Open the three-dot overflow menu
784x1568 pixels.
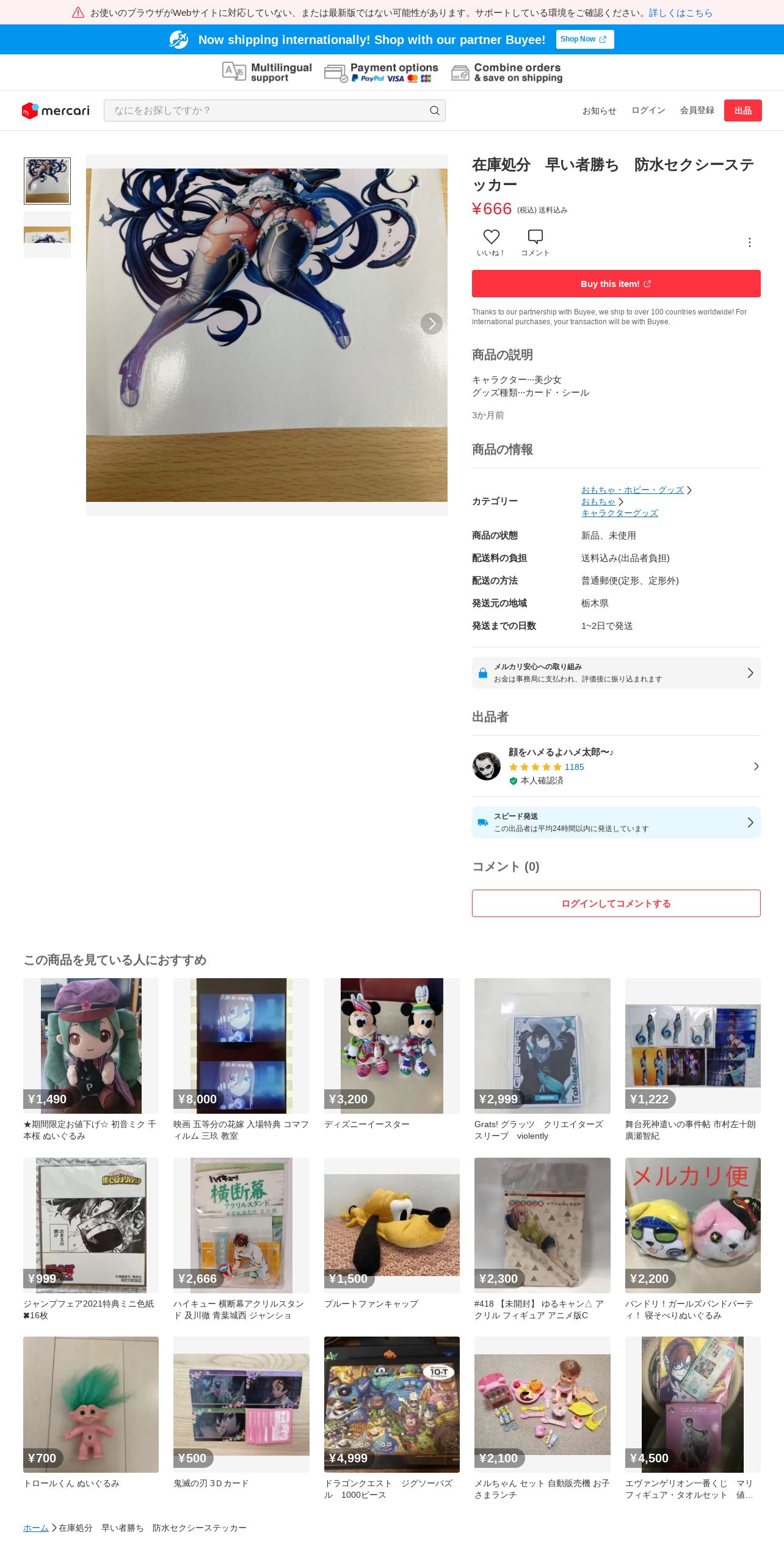(749, 242)
